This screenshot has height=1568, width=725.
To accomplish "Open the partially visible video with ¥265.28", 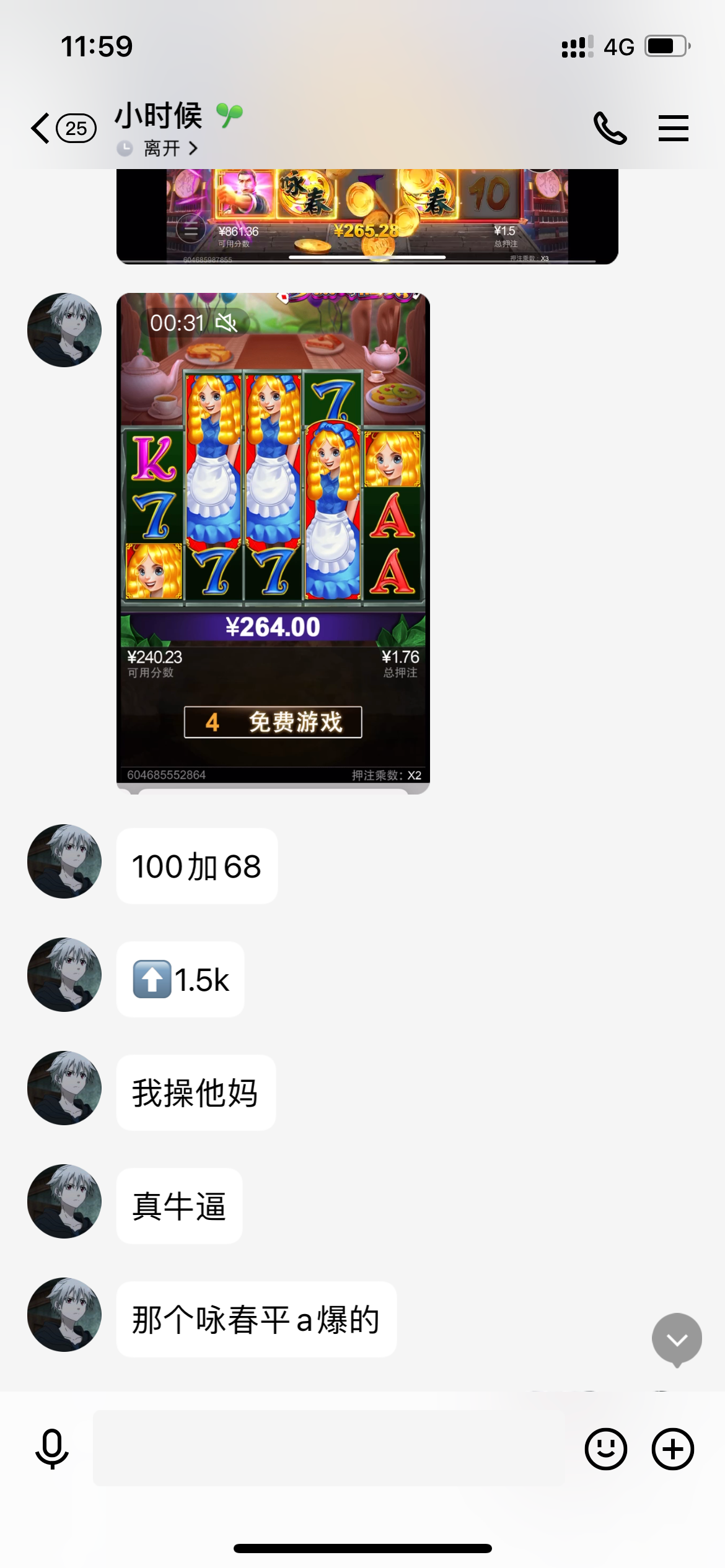I will [x=367, y=216].
